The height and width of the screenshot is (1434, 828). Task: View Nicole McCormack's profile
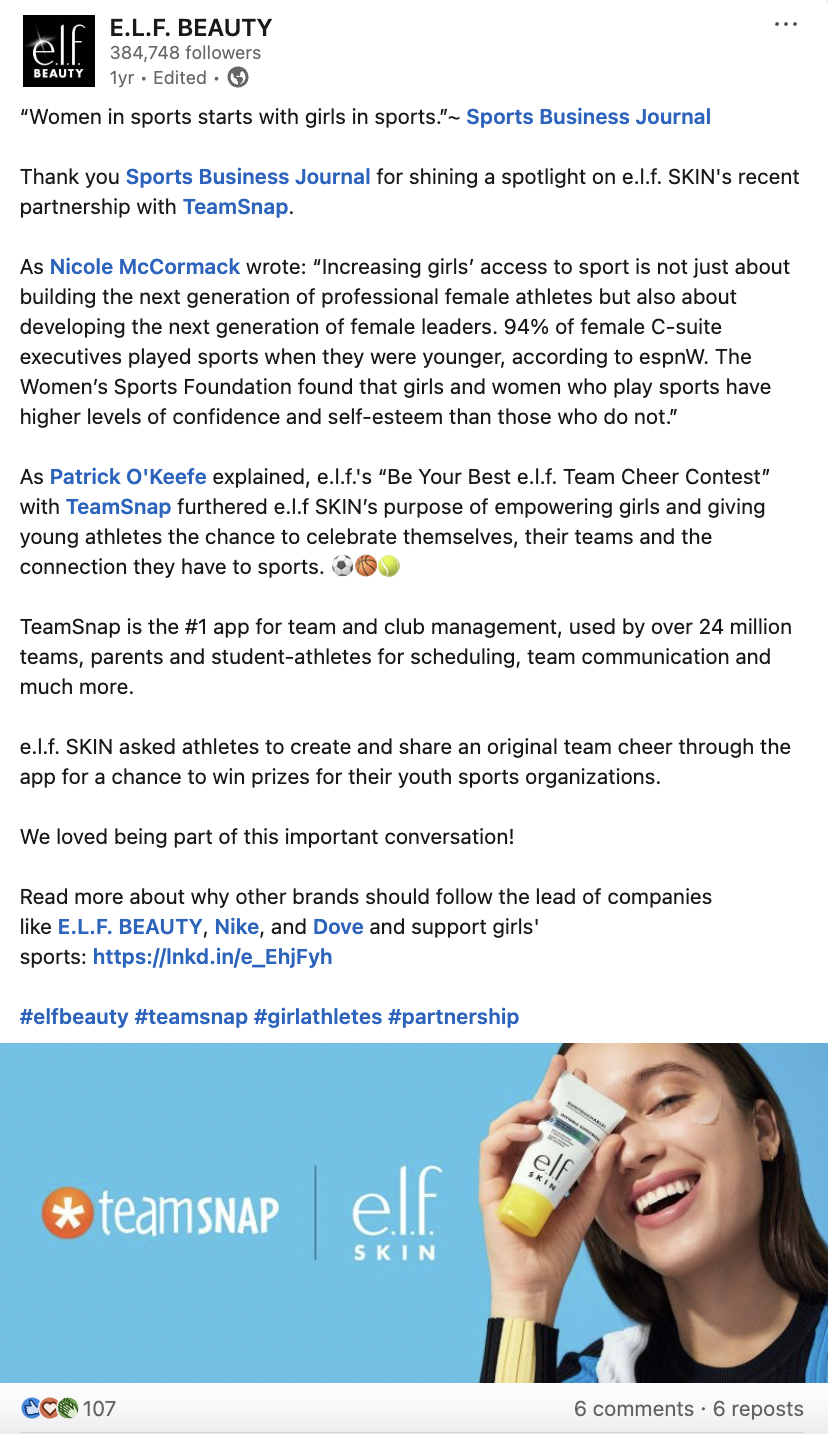[145, 267]
